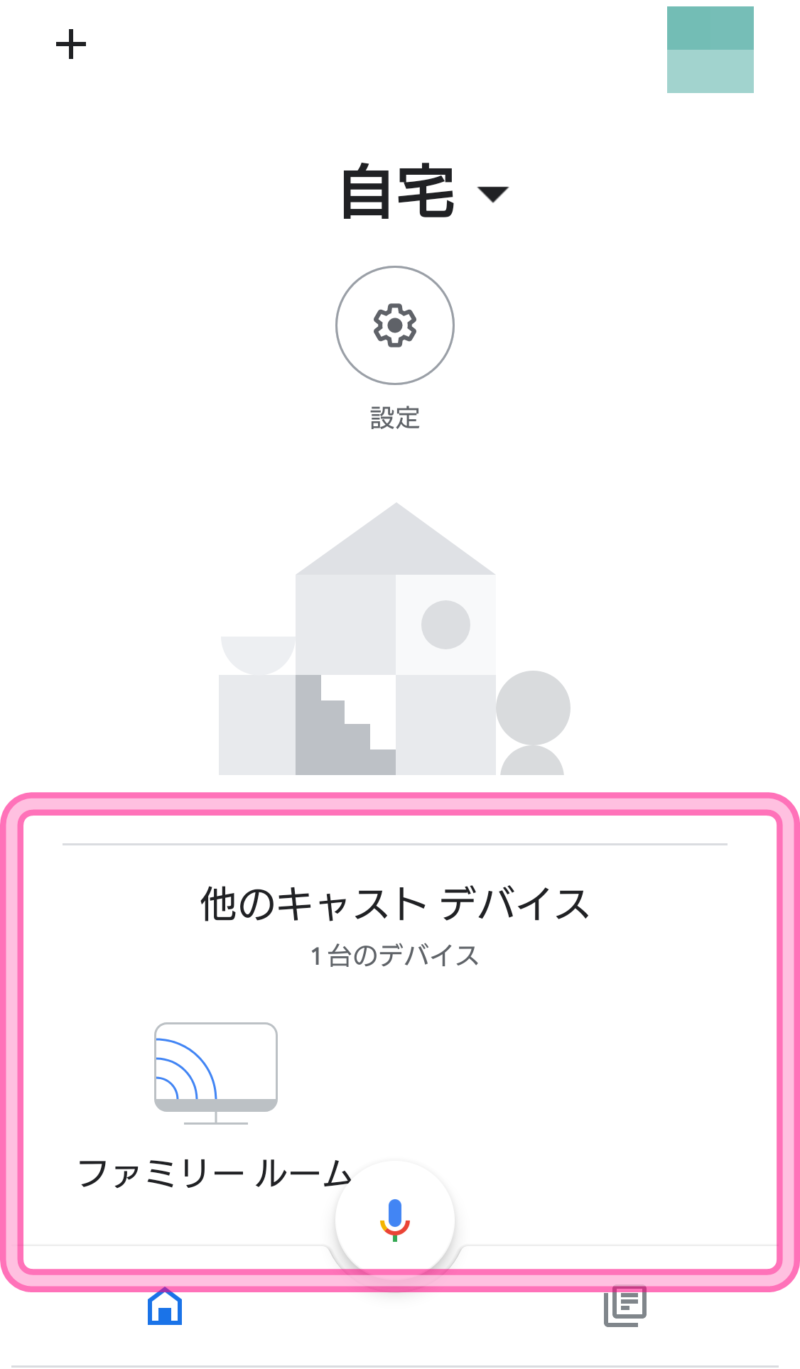Tap the plus icon to add
The image size is (800, 1369).
[71, 45]
